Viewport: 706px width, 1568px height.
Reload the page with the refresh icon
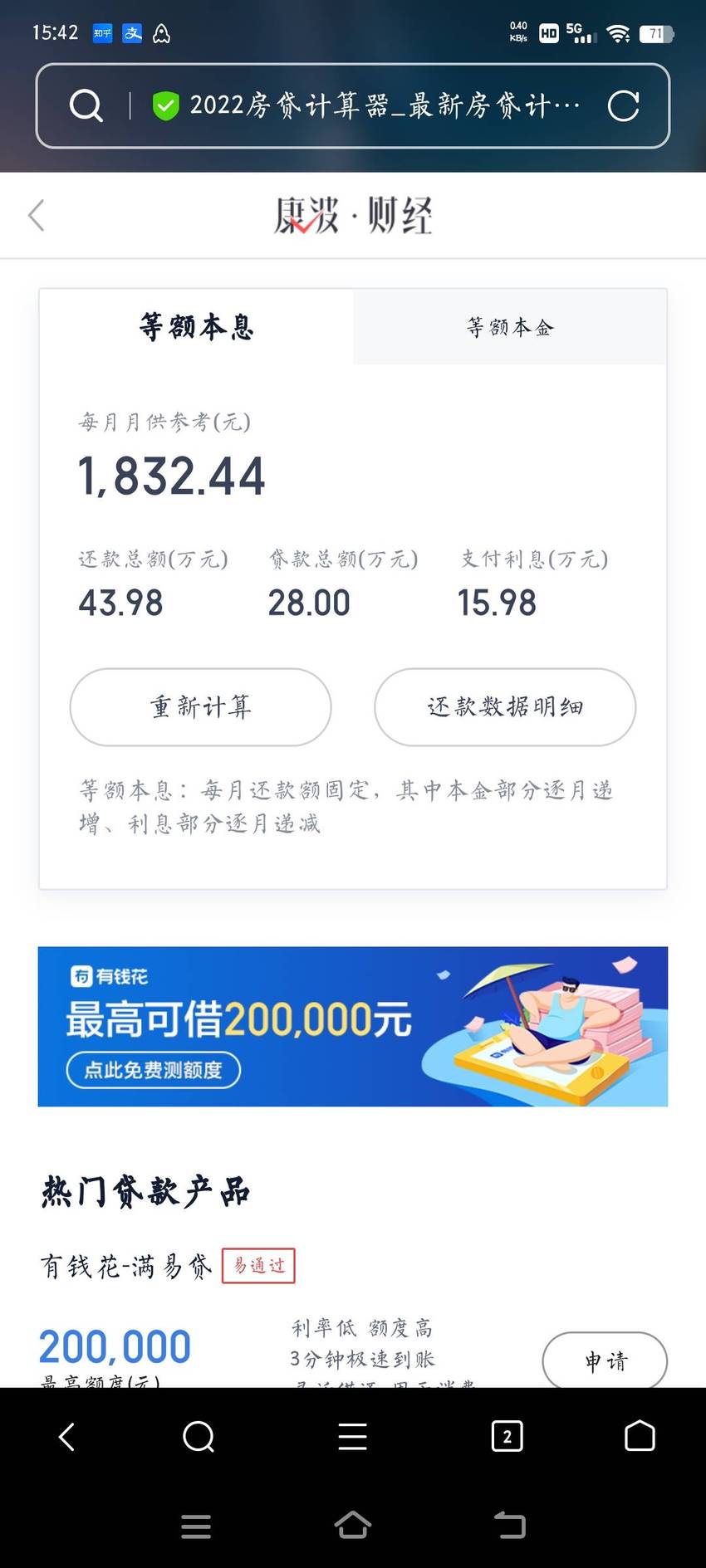pyautogui.click(x=623, y=105)
